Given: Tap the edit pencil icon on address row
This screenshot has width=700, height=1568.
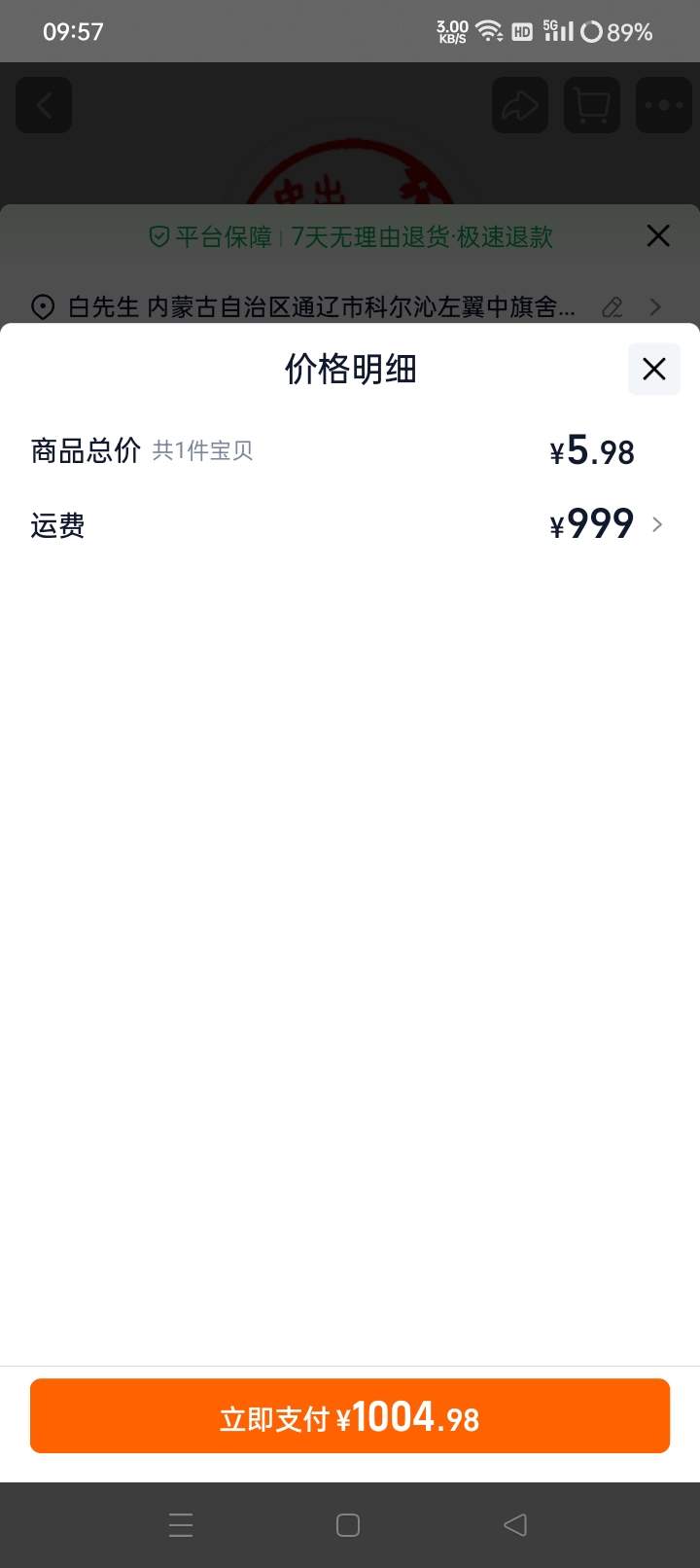Looking at the screenshot, I should click(x=612, y=307).
